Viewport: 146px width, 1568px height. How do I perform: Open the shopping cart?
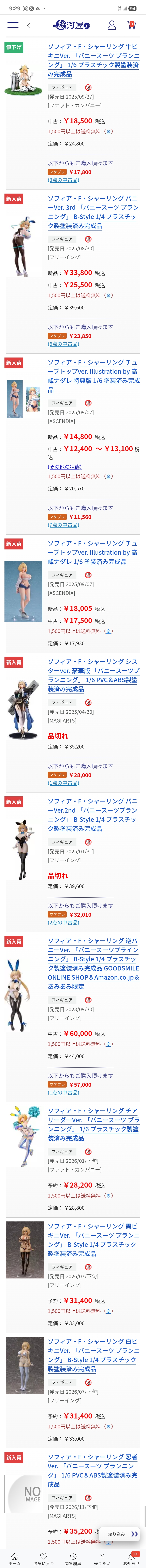coord(131,25)
